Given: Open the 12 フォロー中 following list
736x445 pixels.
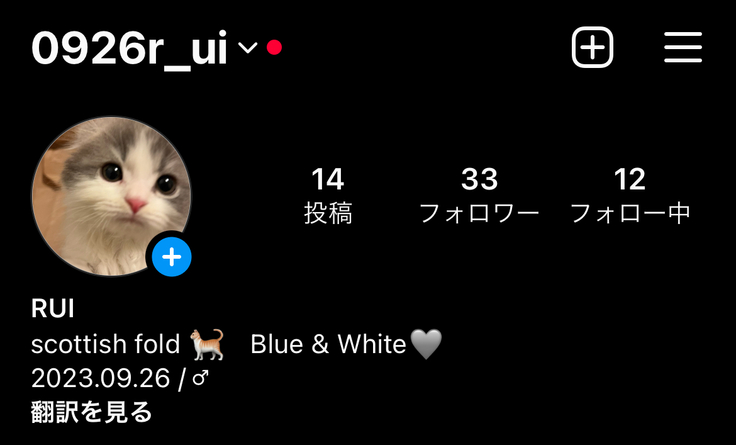Looking at the screenshot, I should click(630, 195).
